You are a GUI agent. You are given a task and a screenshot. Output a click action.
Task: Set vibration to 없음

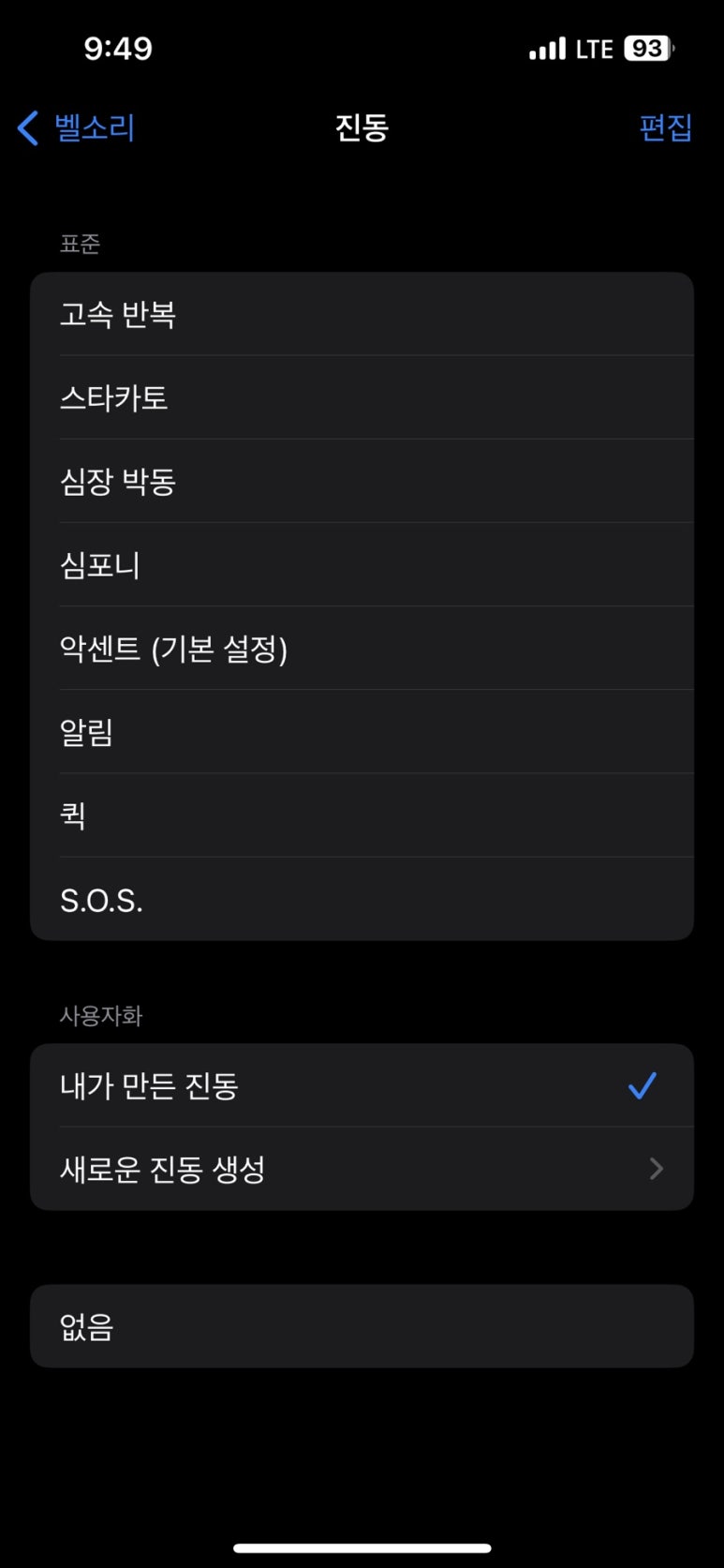pyautogui.click(x=362, y=1326)
